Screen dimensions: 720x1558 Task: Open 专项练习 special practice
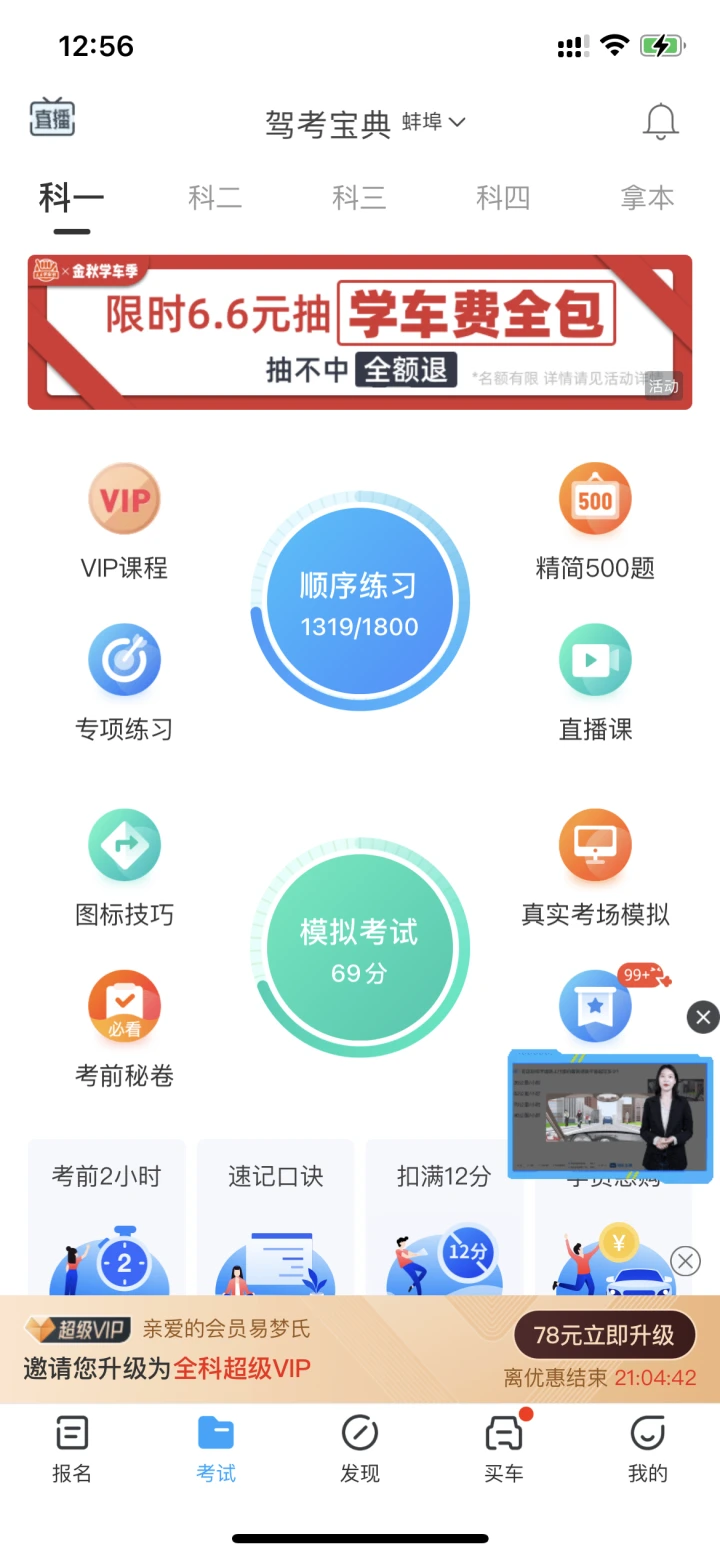(124, 682)
